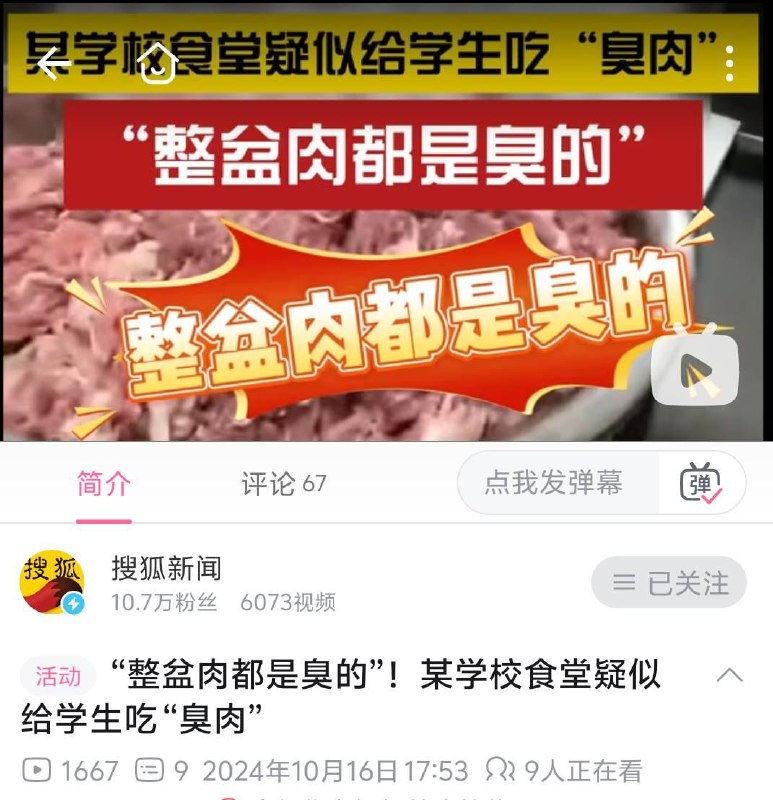This screenshot has width=773, height=800.
Task: Toggle the 已关注 follow state
Action: click(x=668, y=581)
